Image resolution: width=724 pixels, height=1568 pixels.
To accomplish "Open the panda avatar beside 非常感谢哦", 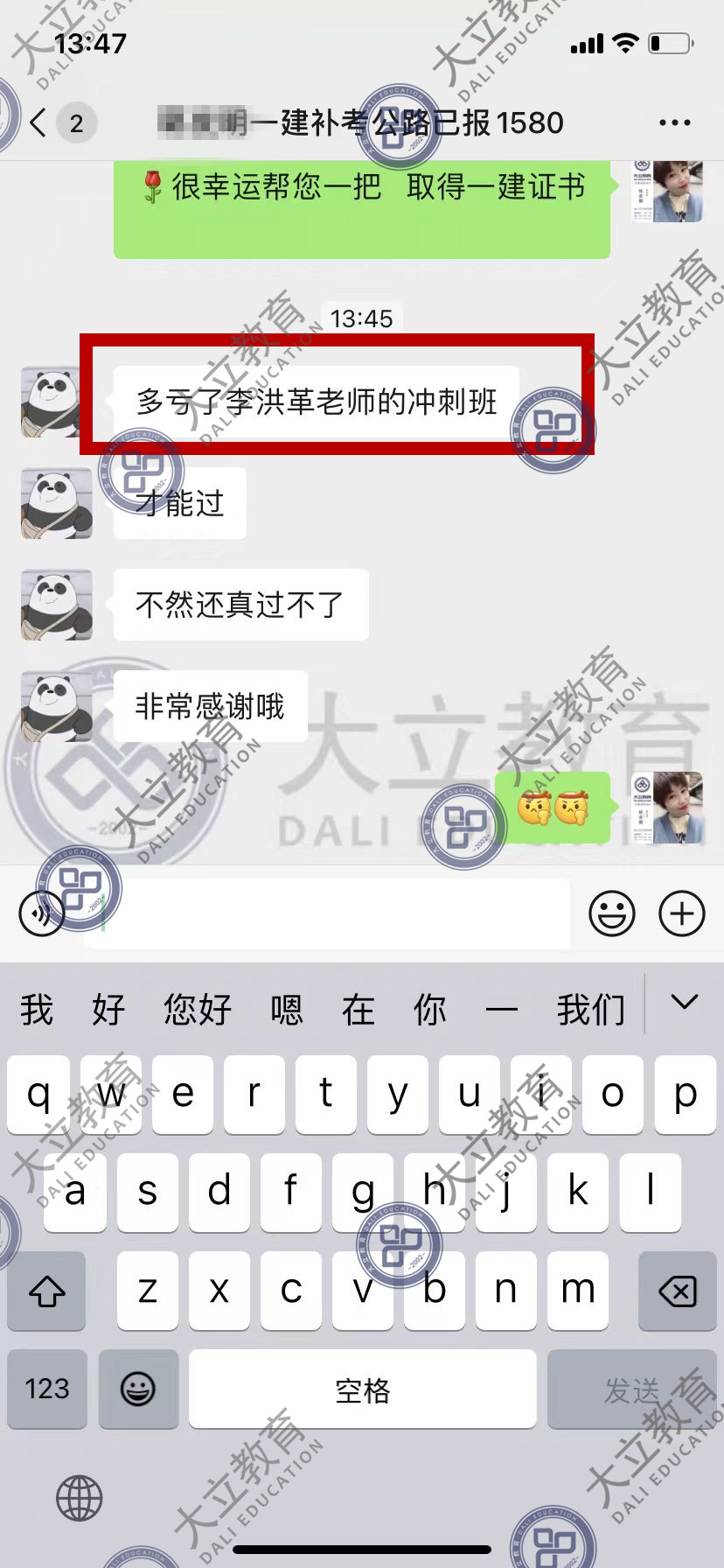I will 57,706.
